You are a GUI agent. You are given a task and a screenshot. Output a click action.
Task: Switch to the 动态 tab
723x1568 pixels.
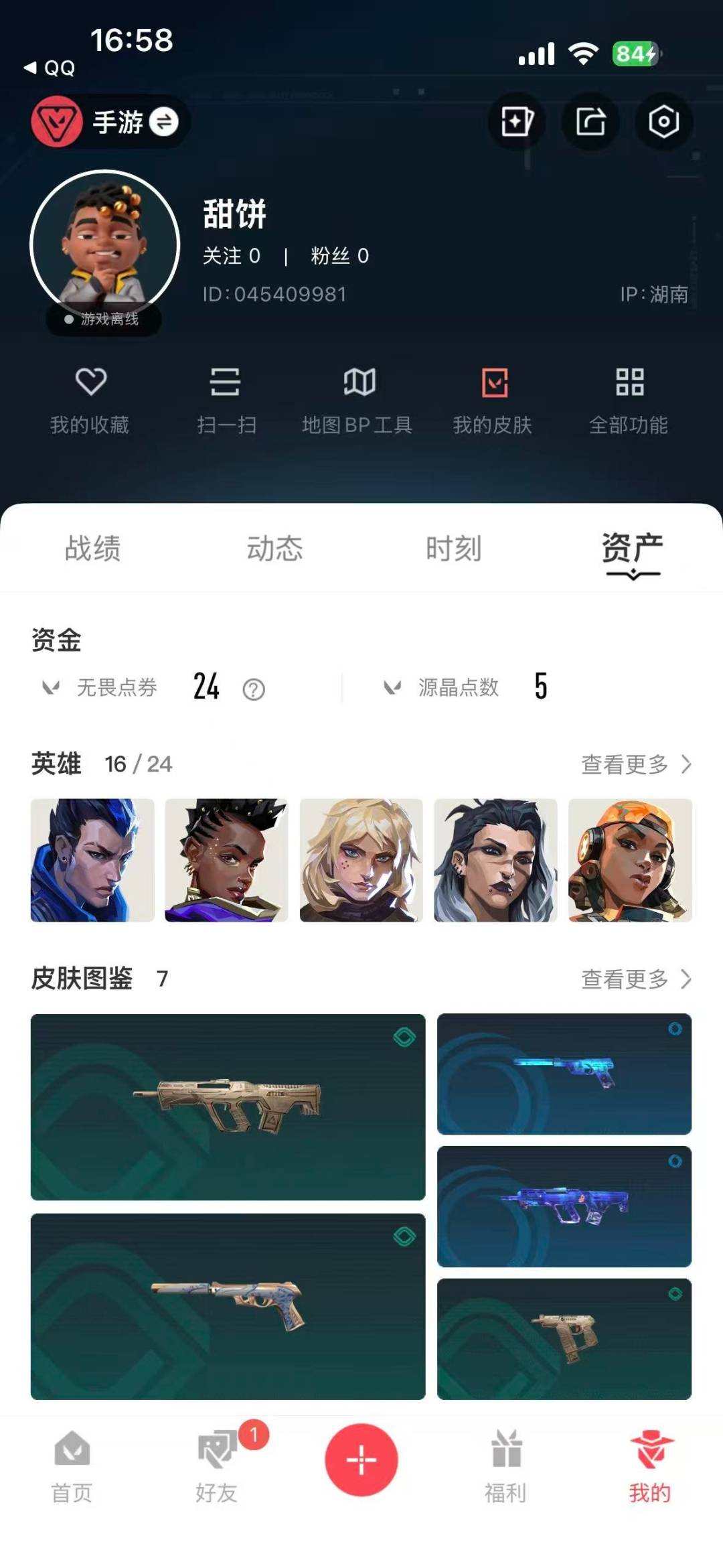274,549
